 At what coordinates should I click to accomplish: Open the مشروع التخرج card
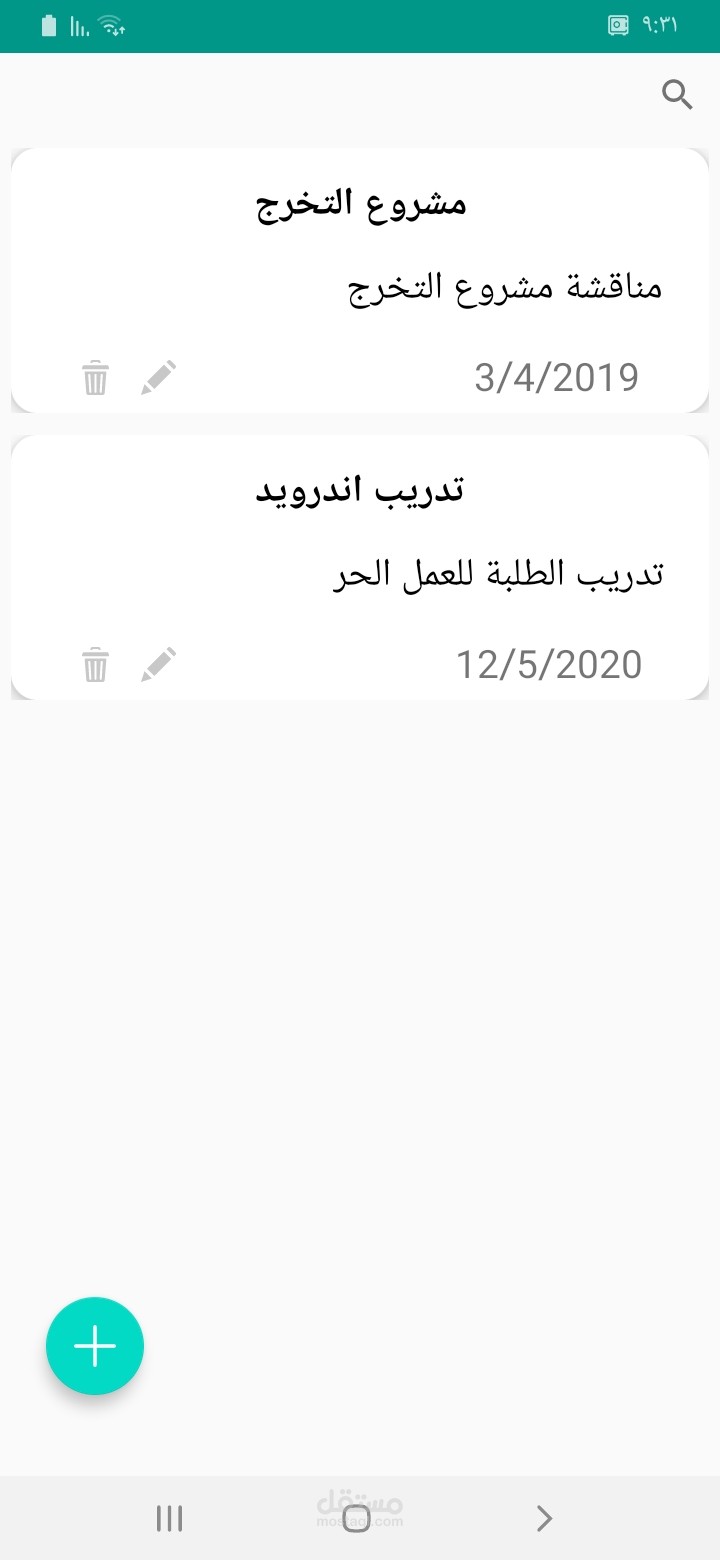(x=360, y=280)
